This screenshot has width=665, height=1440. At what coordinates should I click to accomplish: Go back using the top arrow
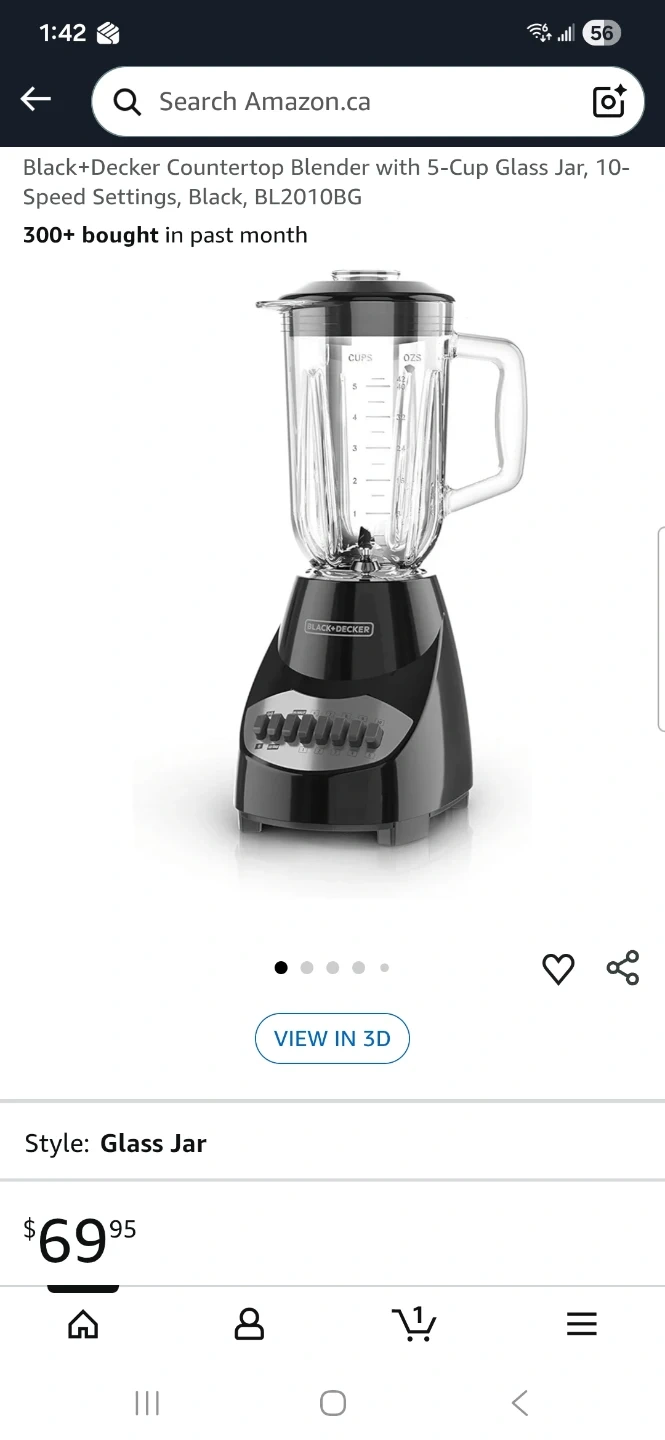pos(36,99)
